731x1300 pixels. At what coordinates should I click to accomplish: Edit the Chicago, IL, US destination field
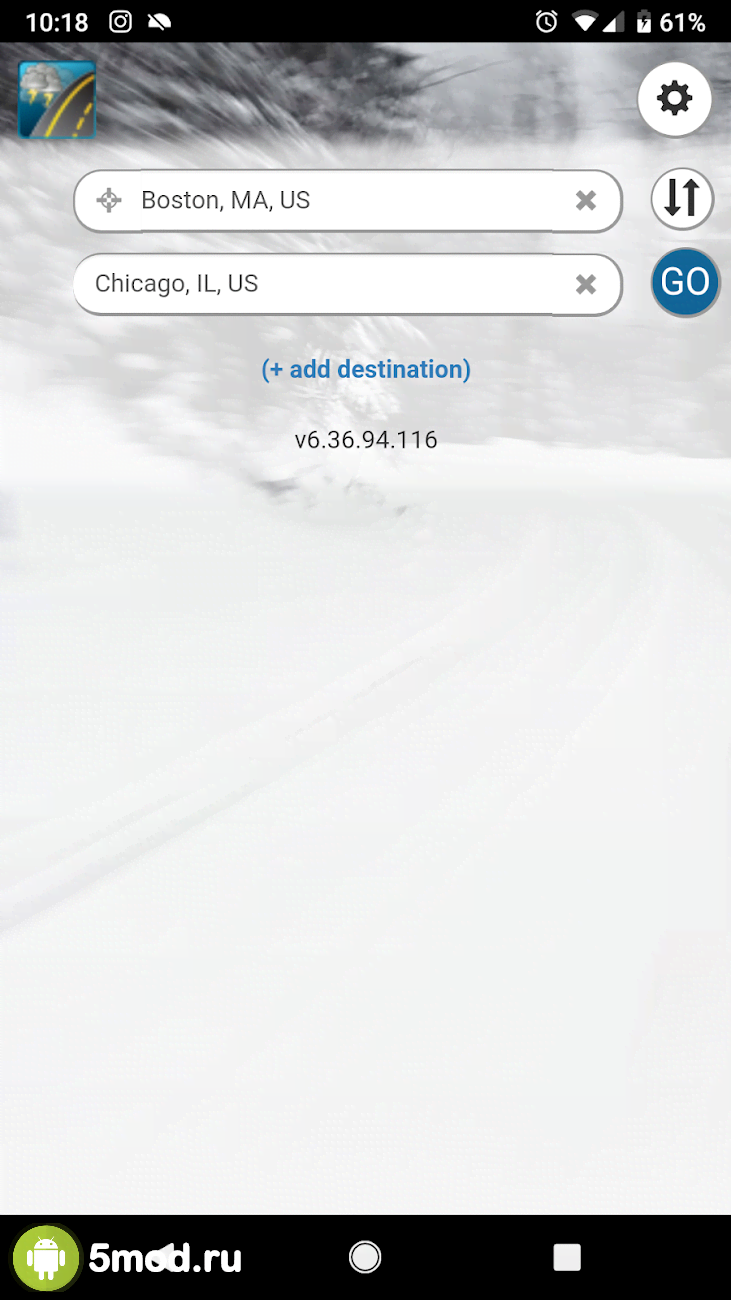point(320,285)
